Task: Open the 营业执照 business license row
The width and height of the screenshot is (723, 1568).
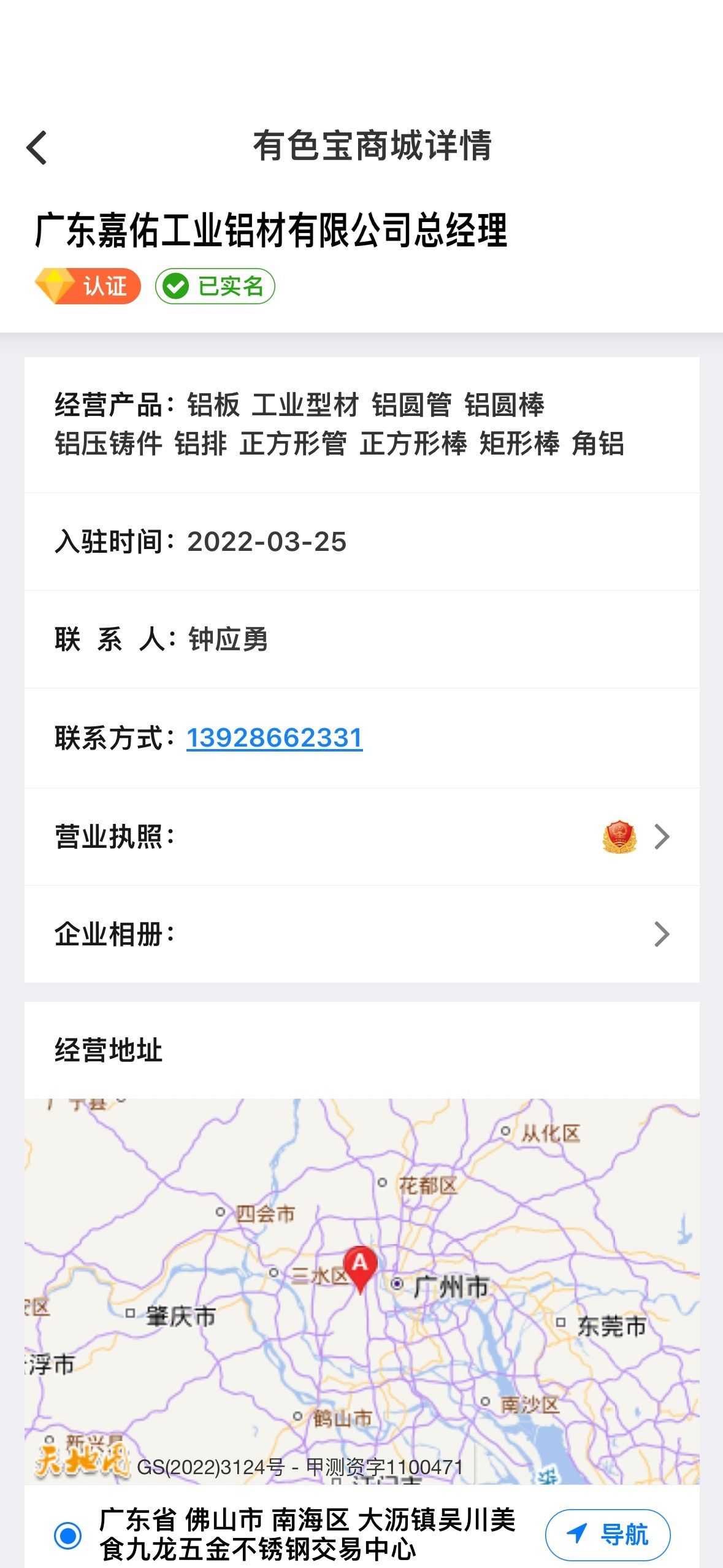Action: point(362,836)
